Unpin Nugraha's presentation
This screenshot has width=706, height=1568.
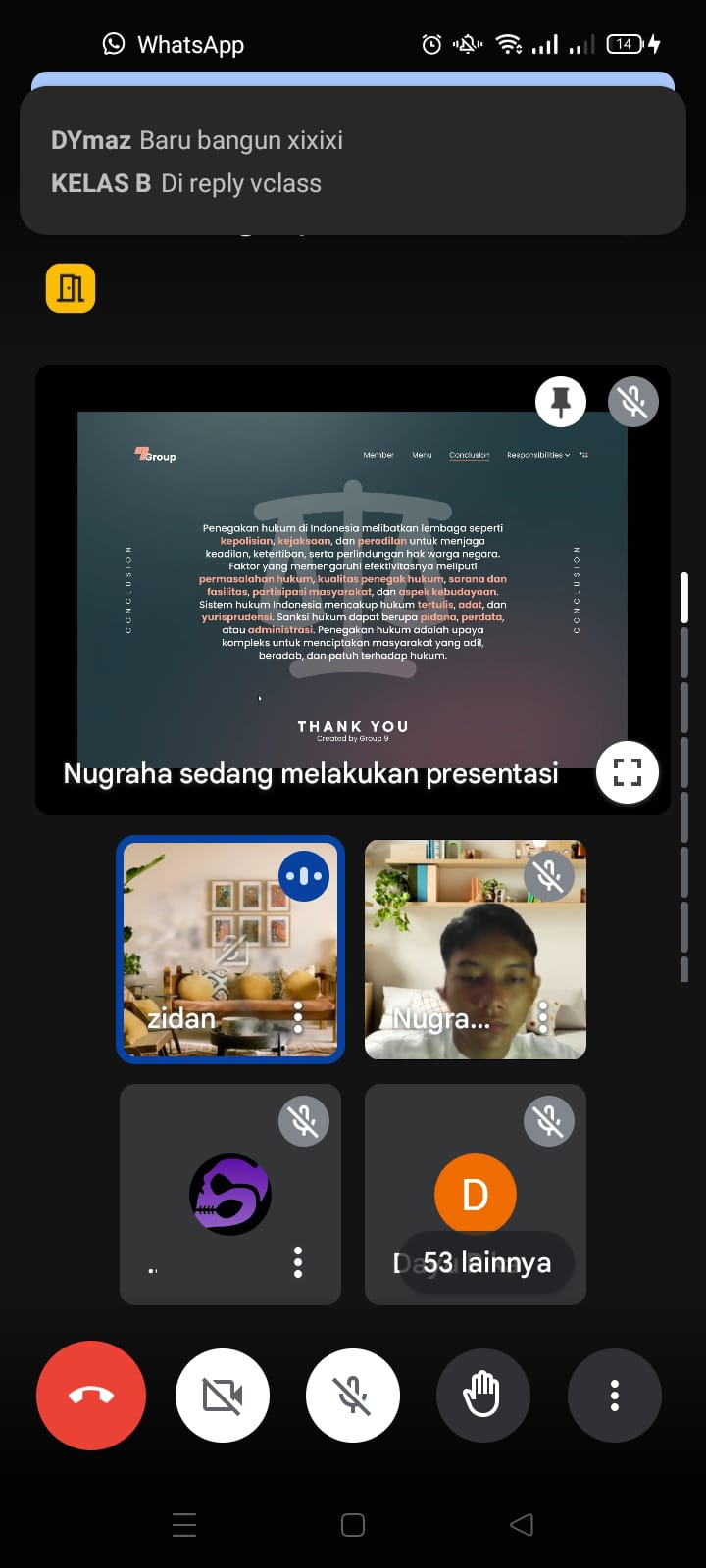tap(561, 402)
